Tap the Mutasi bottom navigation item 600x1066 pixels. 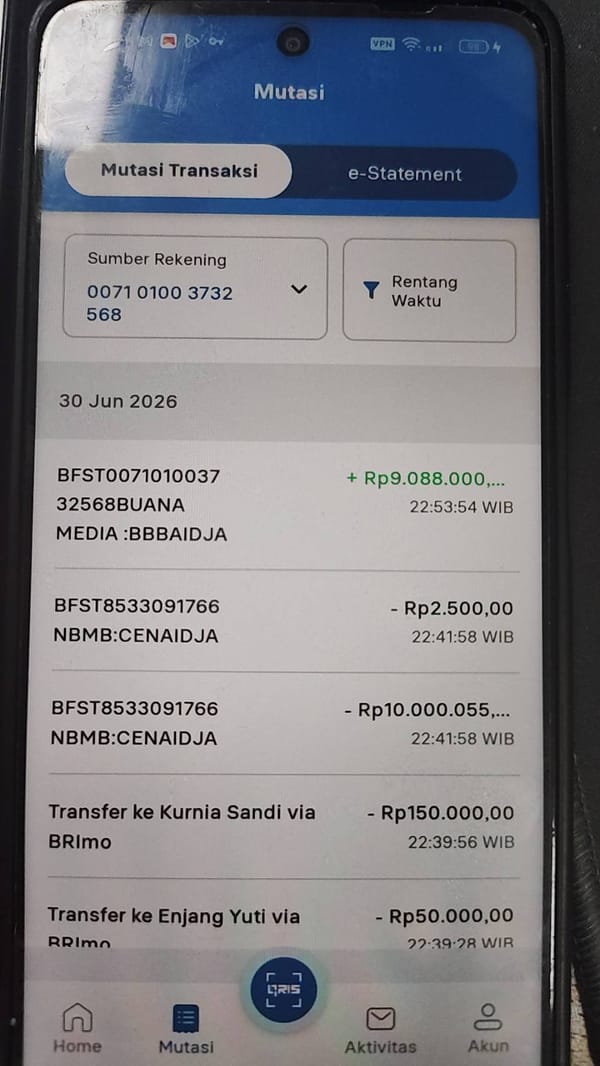[x=186, y=1029]
